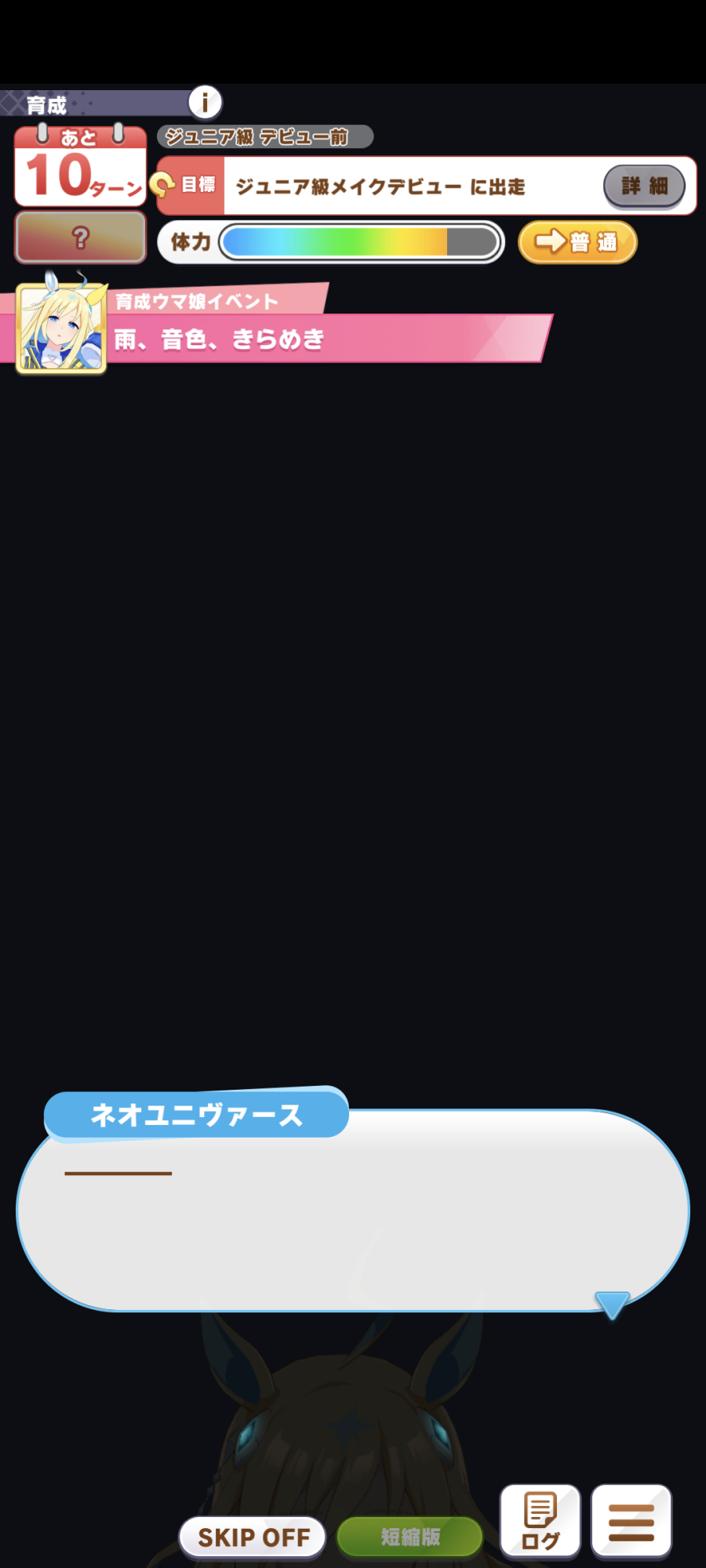Tap the 詳細 details button
Viewport: 706px width, 1568px height.
coord(644,187)
